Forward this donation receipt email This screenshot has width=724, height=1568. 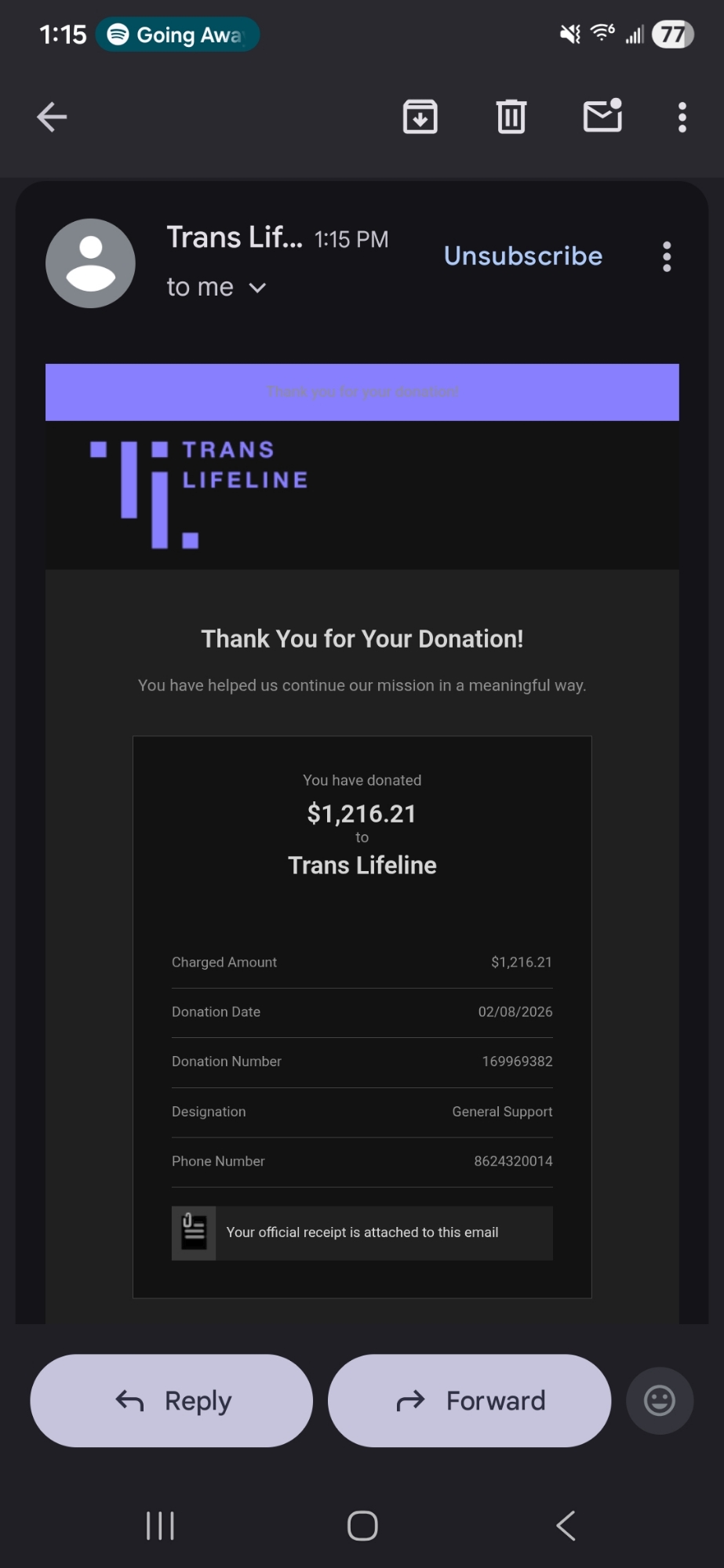click(469, 1400)
